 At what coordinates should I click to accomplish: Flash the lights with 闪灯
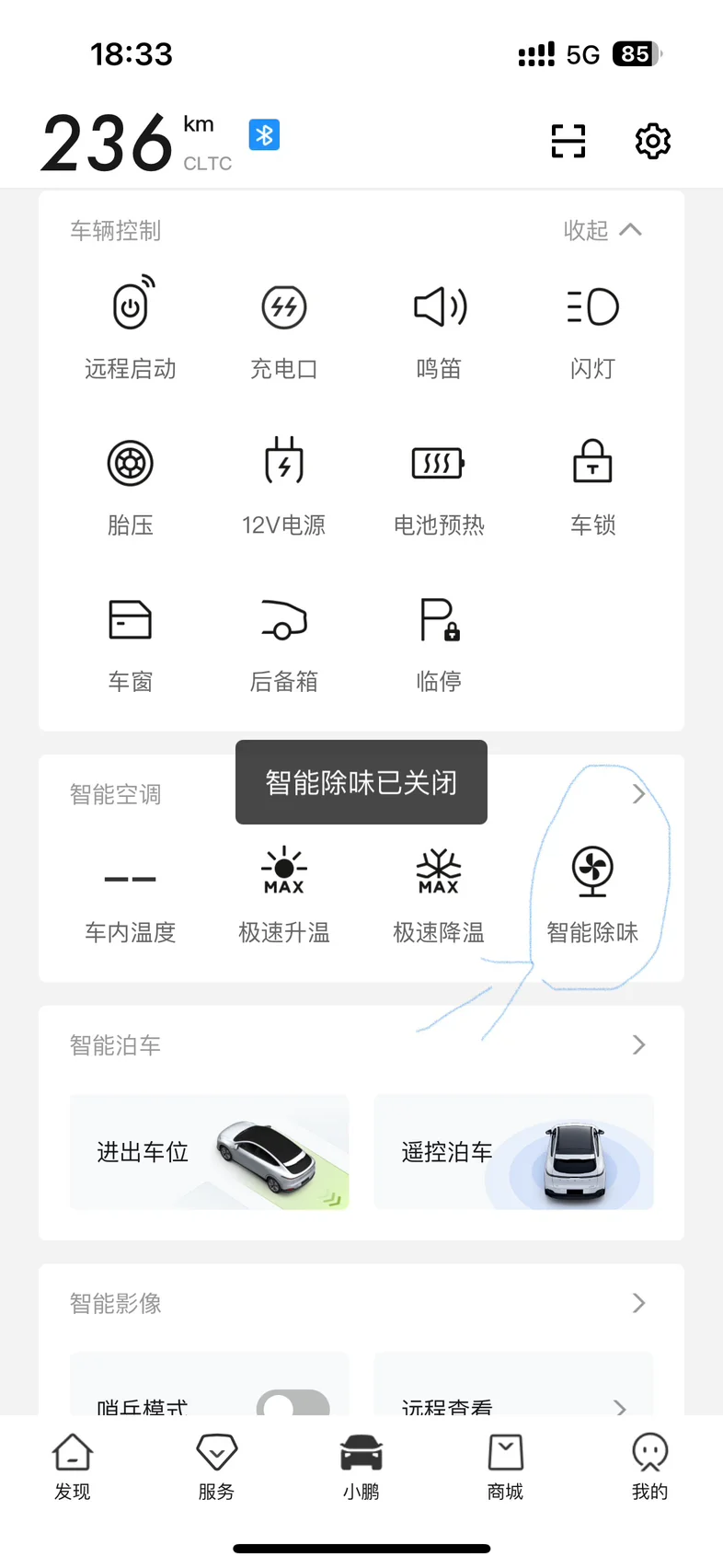592,328
